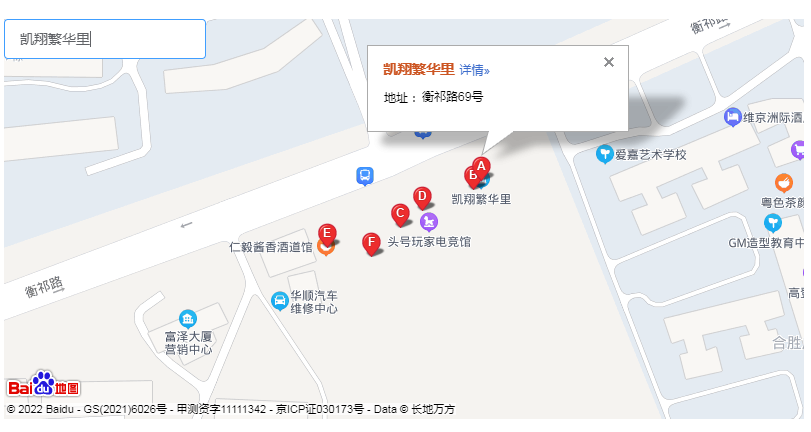This screenshot has width=811, height=432.
Task: Select map marker D
Action: click(x=422, y=198)
